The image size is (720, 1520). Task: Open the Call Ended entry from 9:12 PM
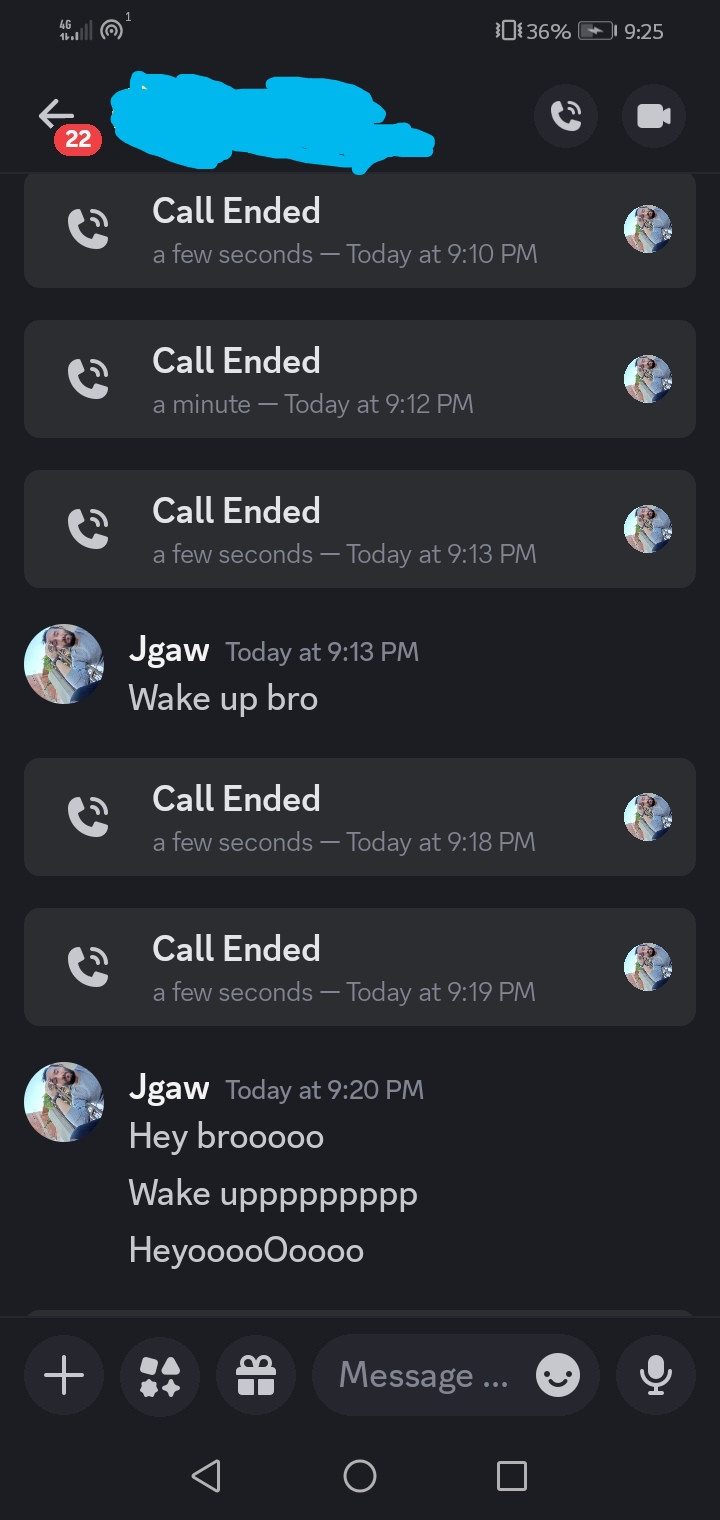tap(360, 379)
